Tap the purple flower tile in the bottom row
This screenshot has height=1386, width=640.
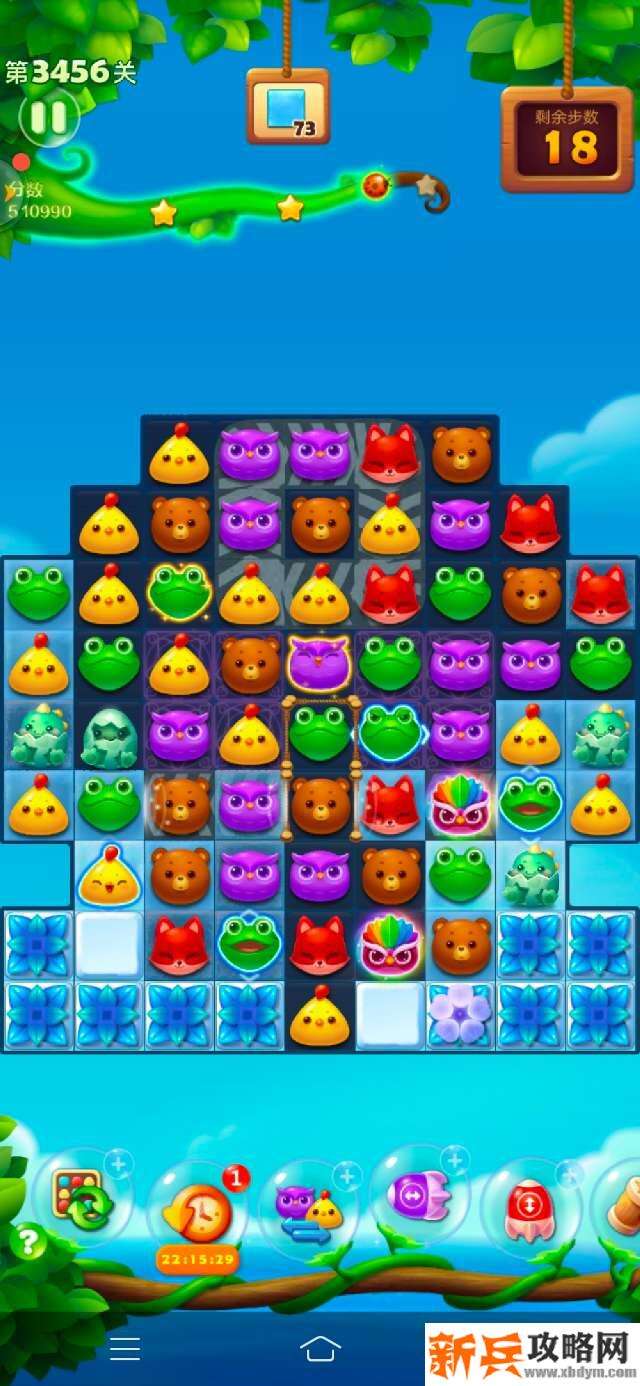pos(460,1014)
